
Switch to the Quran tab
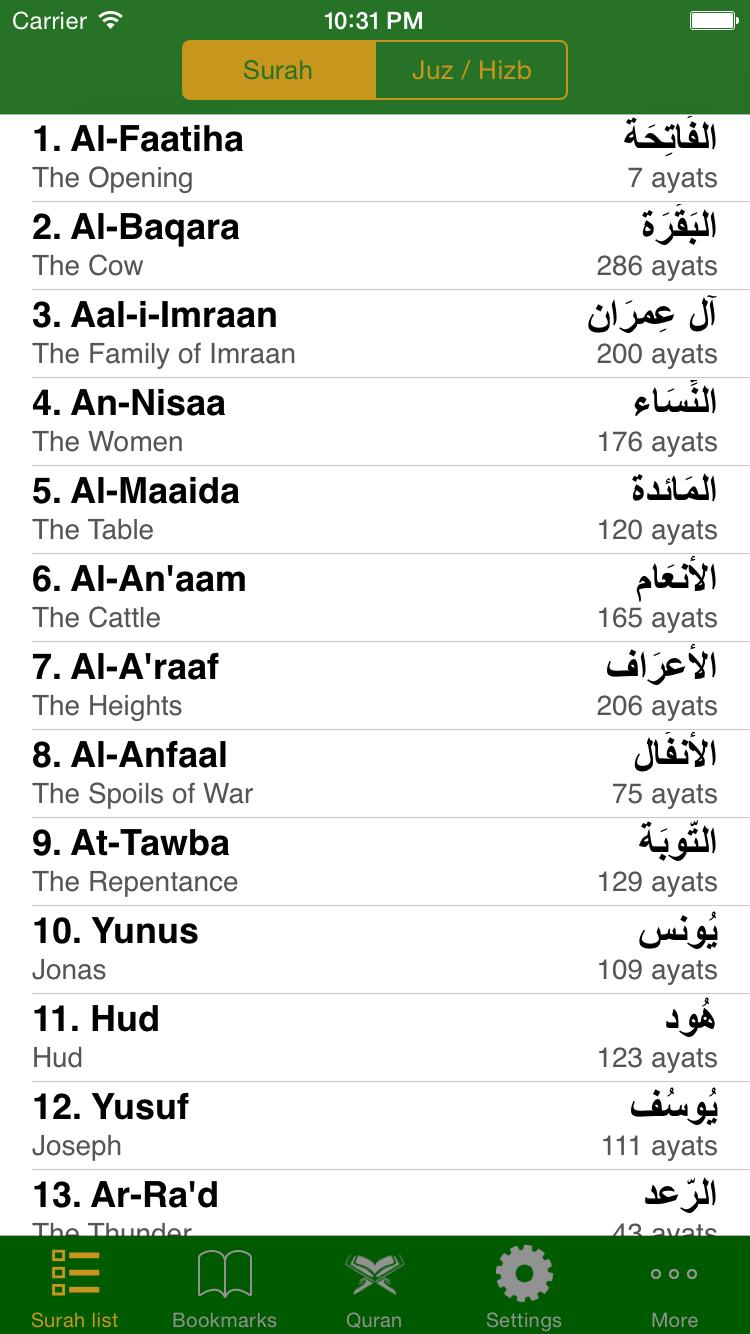[x=375, y=1286]
